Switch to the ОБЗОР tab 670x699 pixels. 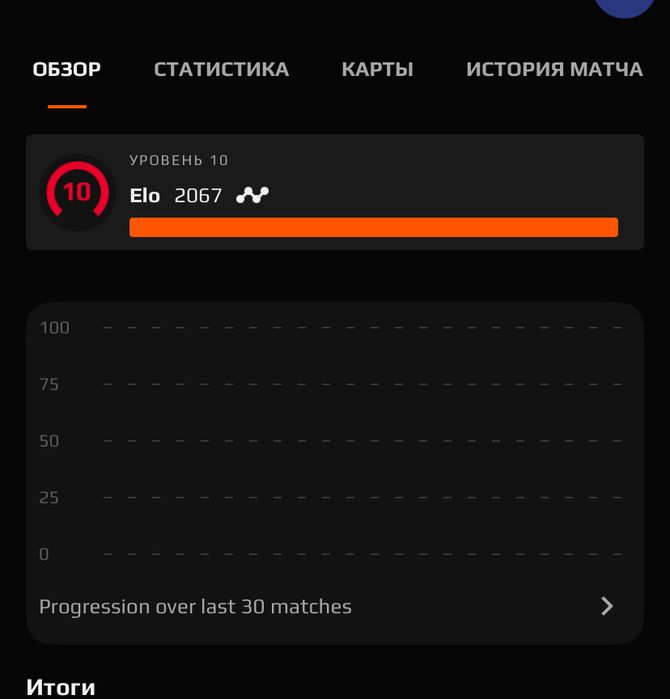coord(67,70)
